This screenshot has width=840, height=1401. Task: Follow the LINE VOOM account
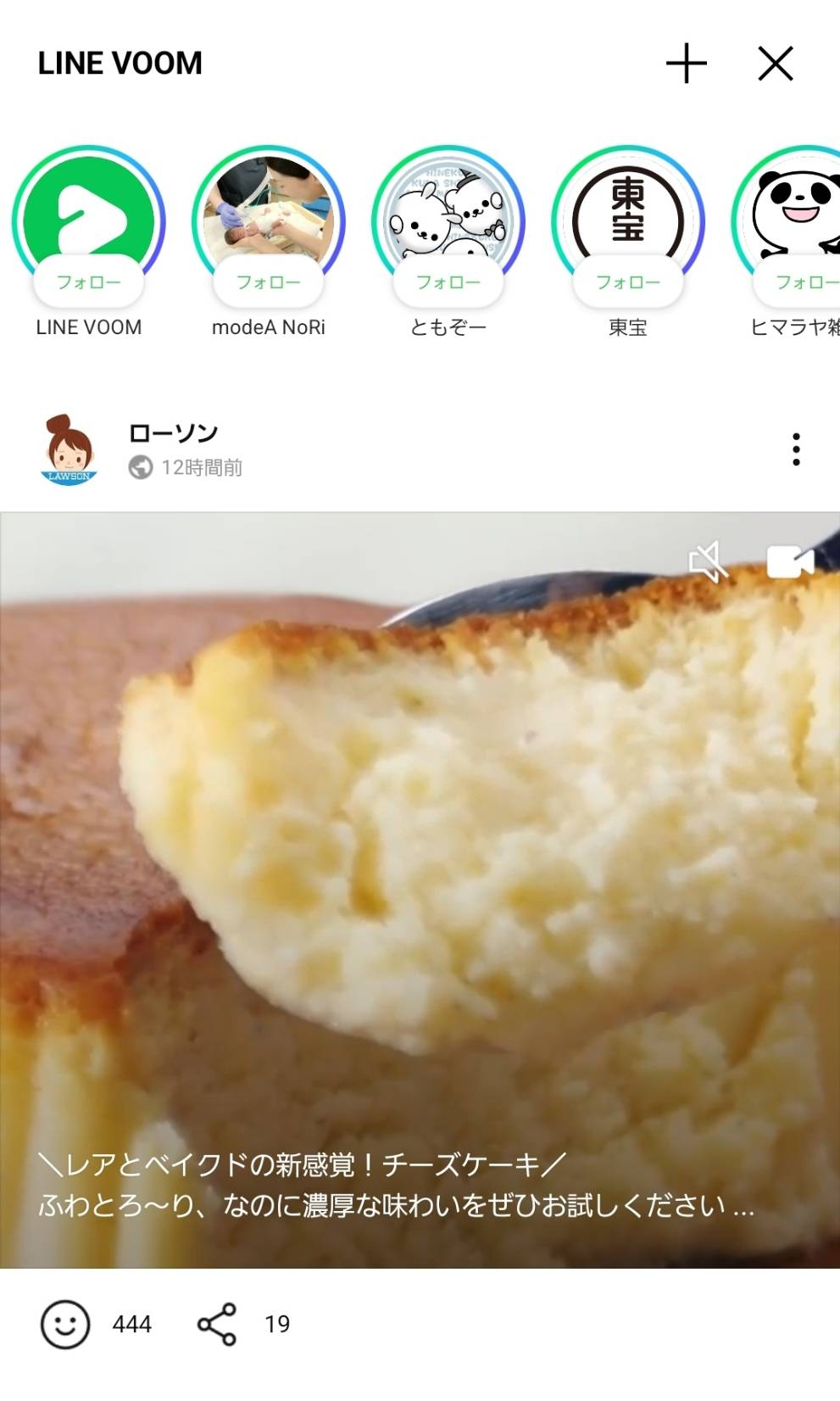pyautogui.click(x=88, y=282)
